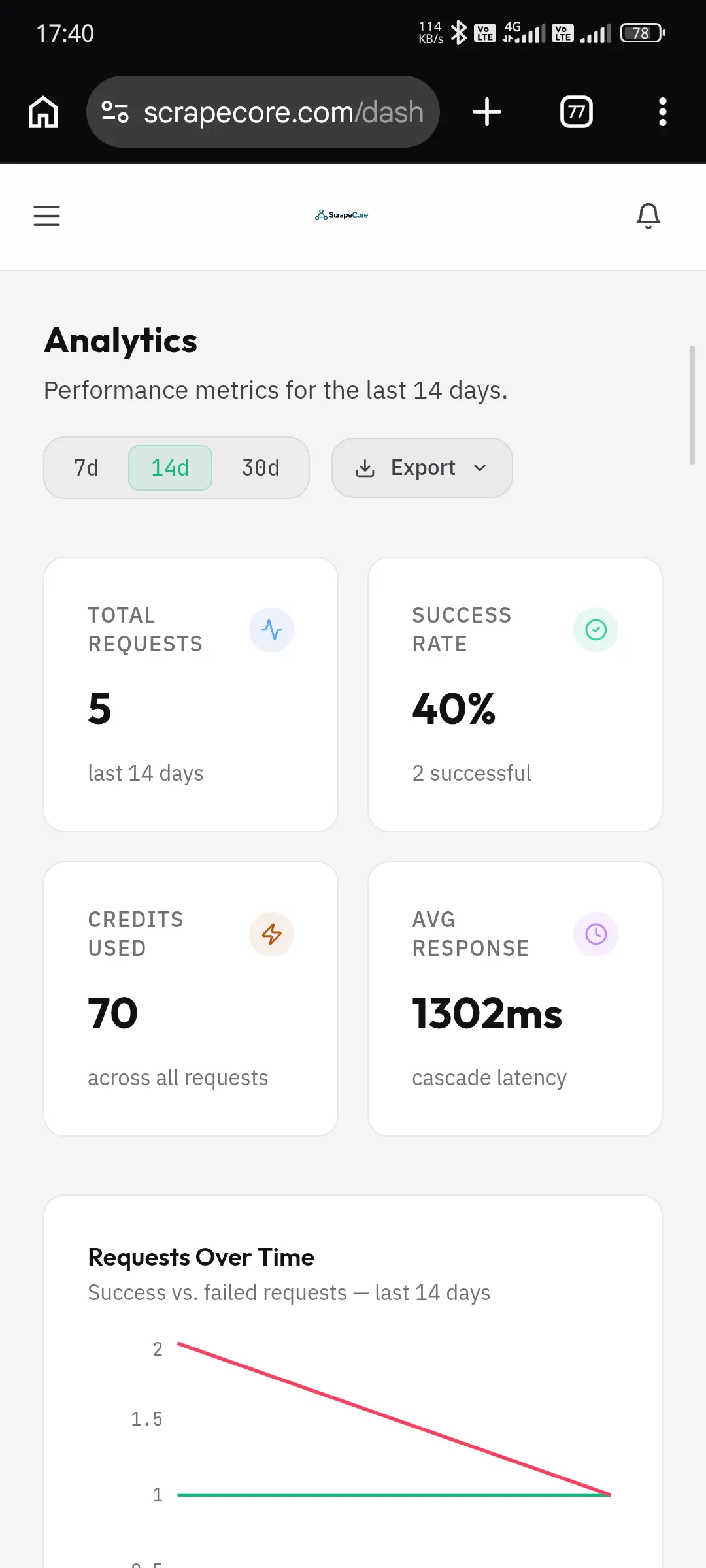Expand the Export dropdown
Screen dimensions: 706x1568
[422, 468]
